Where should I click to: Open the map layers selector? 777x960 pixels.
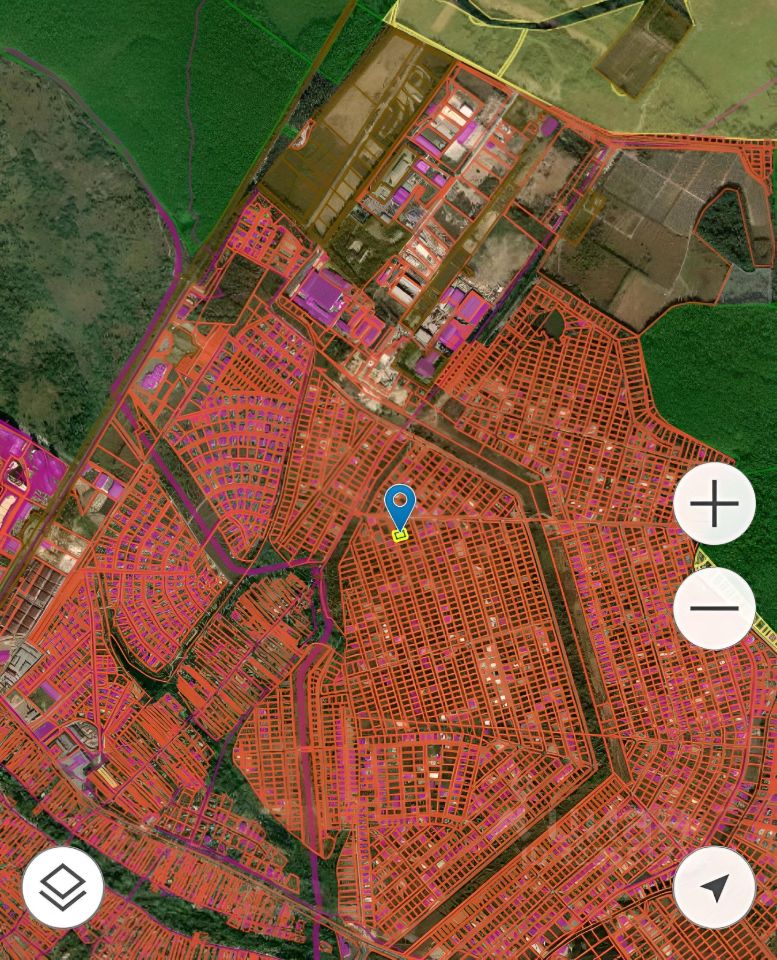pos(63,887)
